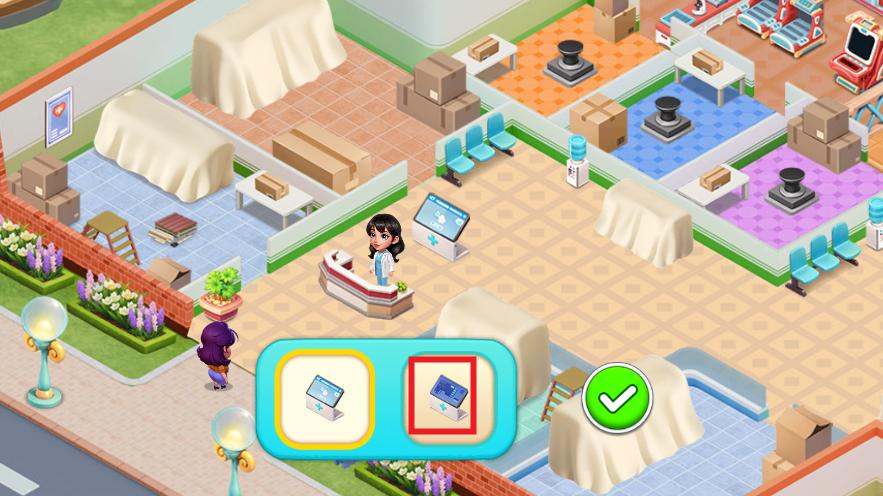Viewport: 883px width, 496px height.
Task: Confirm selection with green checkmark
Action: pos(616,398)
